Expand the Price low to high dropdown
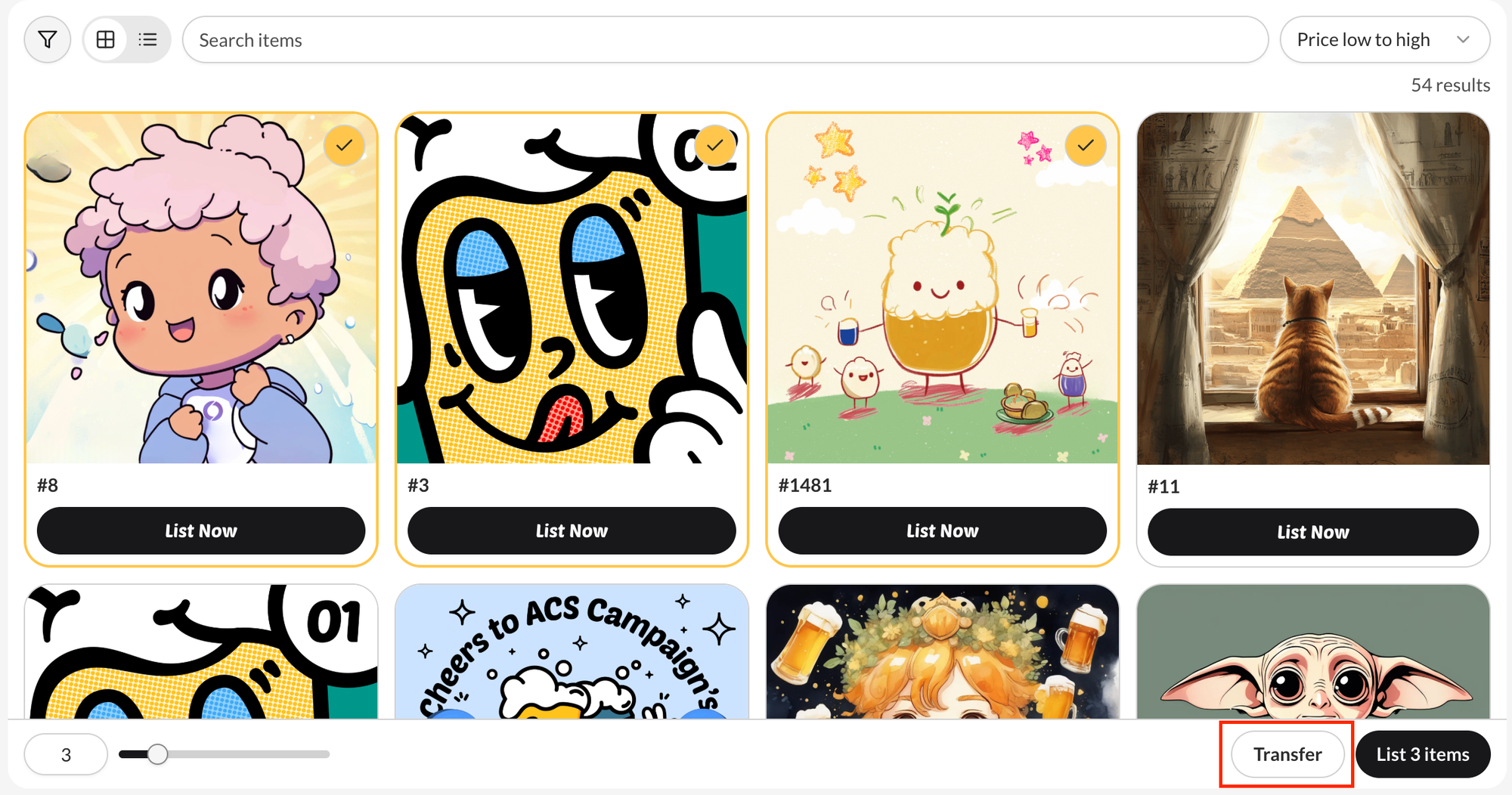Viewport: 1512px width, 795px height. pyautogui.click(x=1383, y=39)
